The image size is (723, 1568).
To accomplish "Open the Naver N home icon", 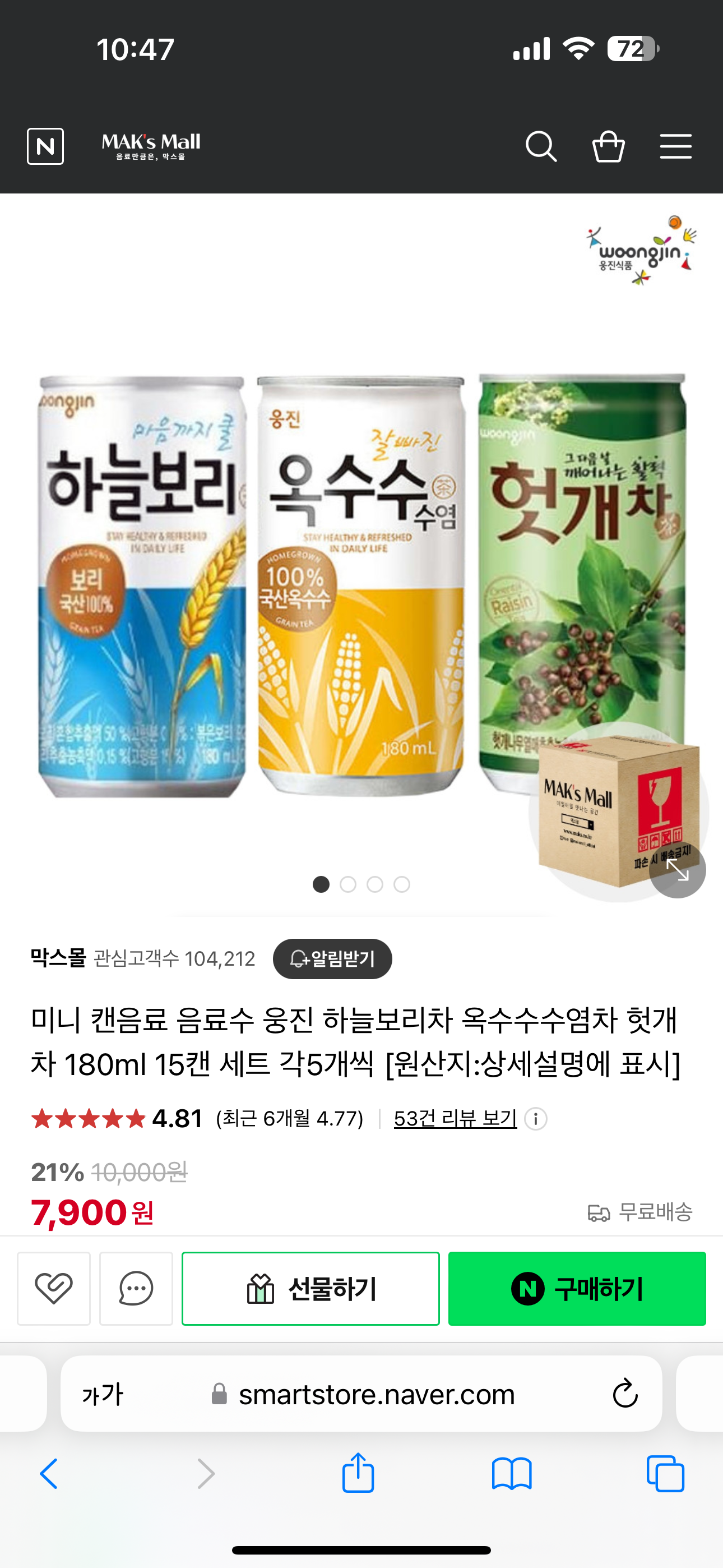I will coord(45,146).
